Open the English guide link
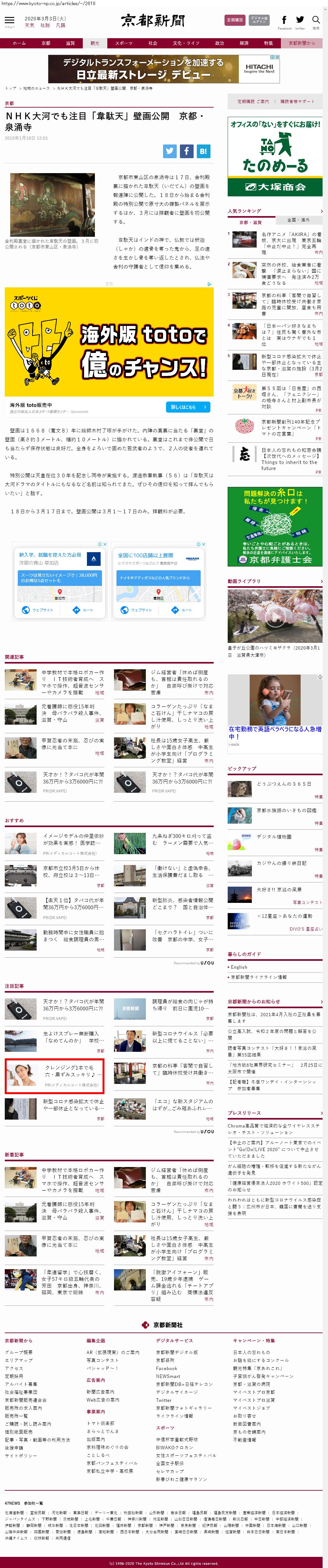The image size is (328, 1568). pyautogui.click(x=239, y=967)
